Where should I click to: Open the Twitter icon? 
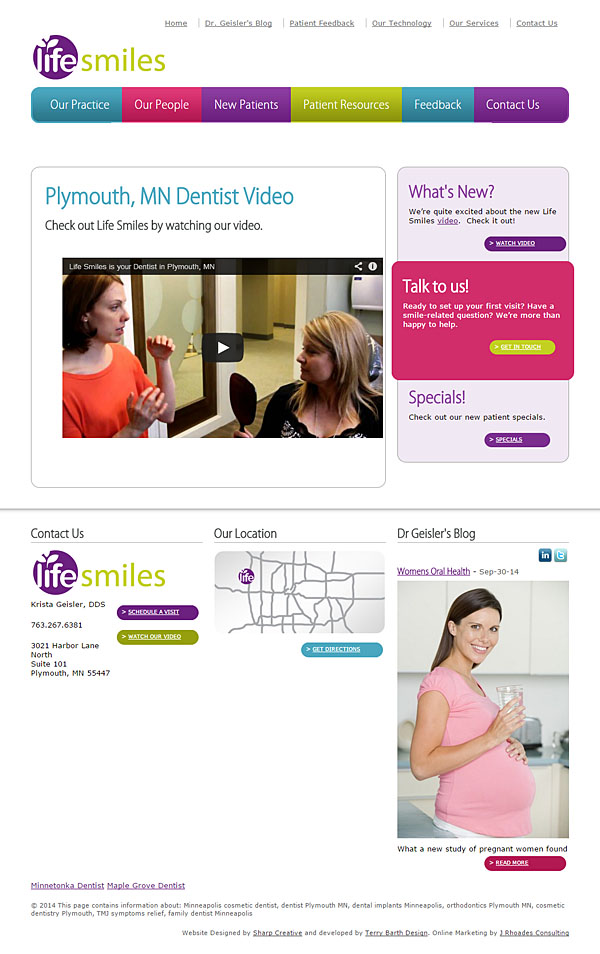click(561, 556)
